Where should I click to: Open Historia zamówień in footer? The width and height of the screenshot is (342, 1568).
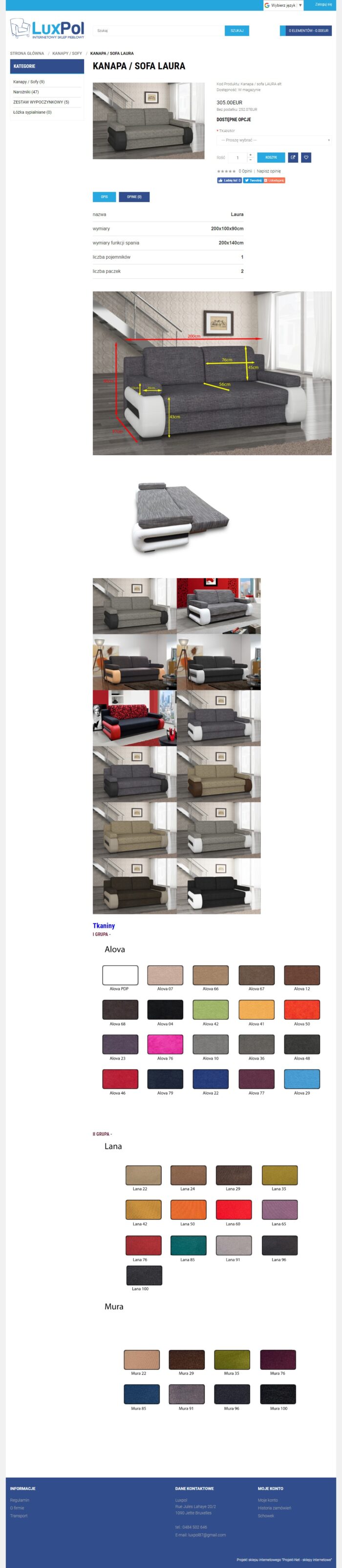tap(274, 1508)
